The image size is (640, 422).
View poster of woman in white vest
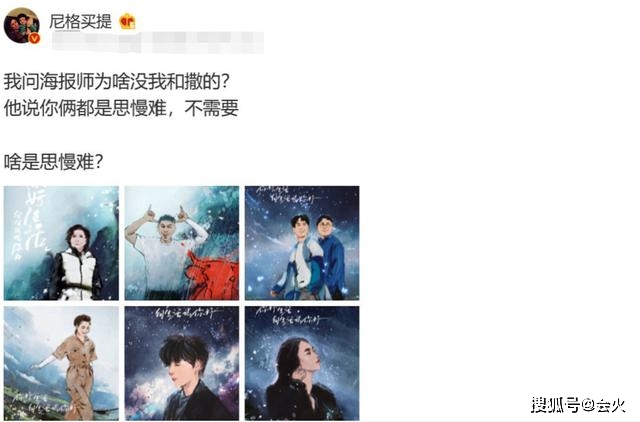[x=61, y=243]
